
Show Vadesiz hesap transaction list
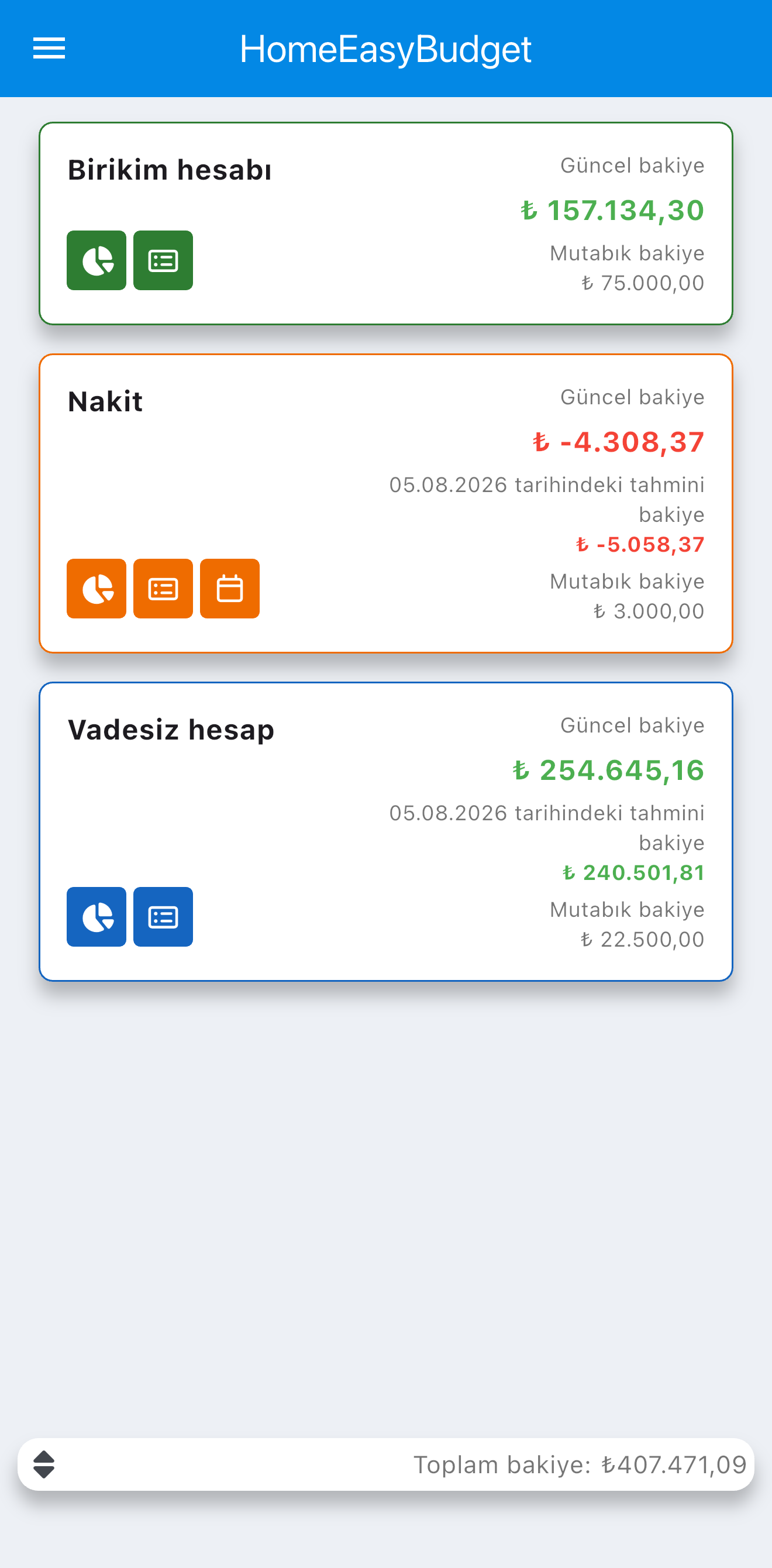click(x=163, y=917)
